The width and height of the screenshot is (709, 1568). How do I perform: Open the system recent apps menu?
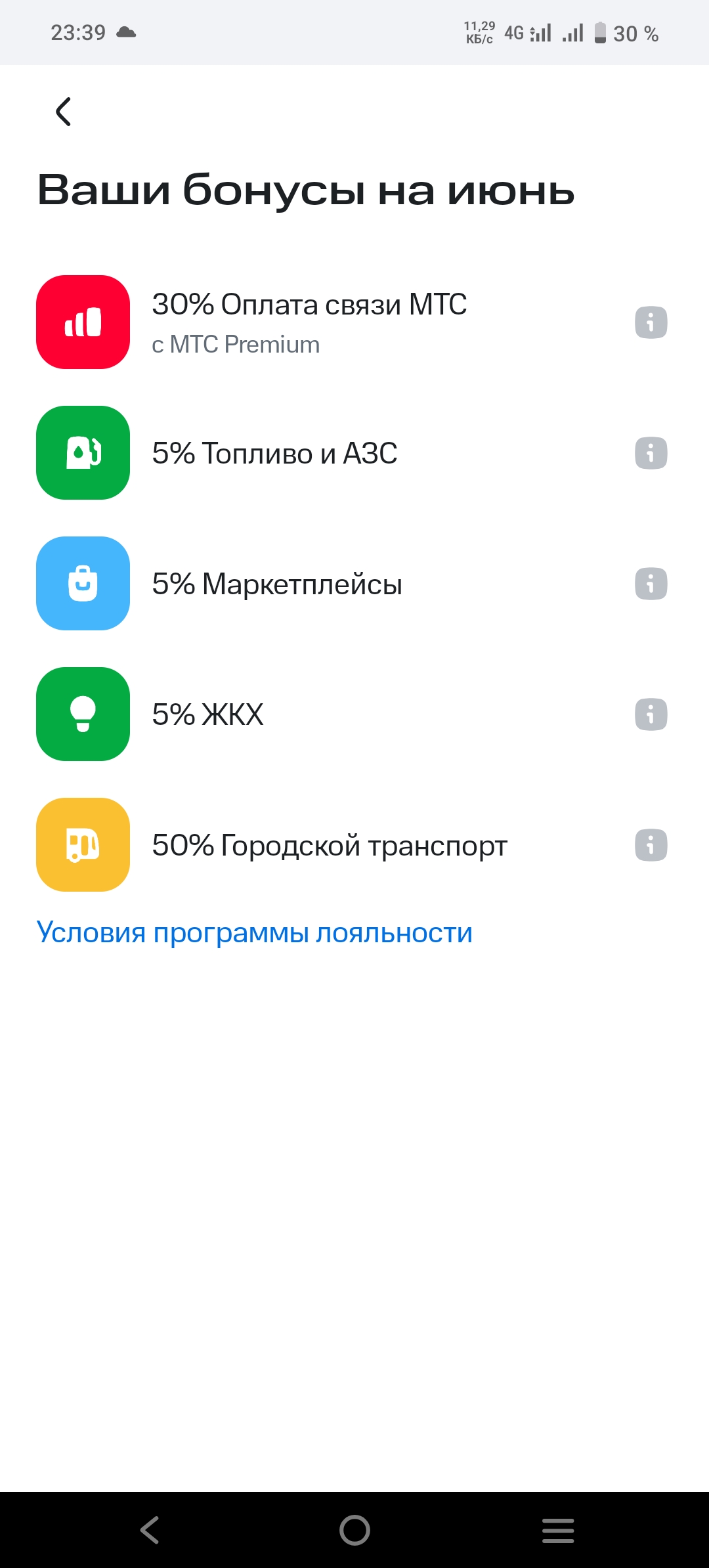558,1530
